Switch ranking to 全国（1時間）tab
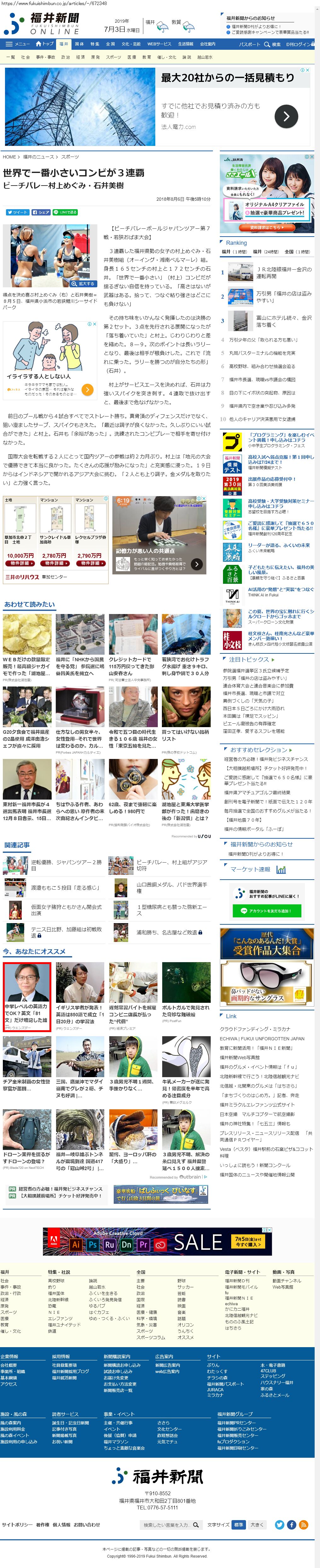320x1568 pixels. pos(298,251)
